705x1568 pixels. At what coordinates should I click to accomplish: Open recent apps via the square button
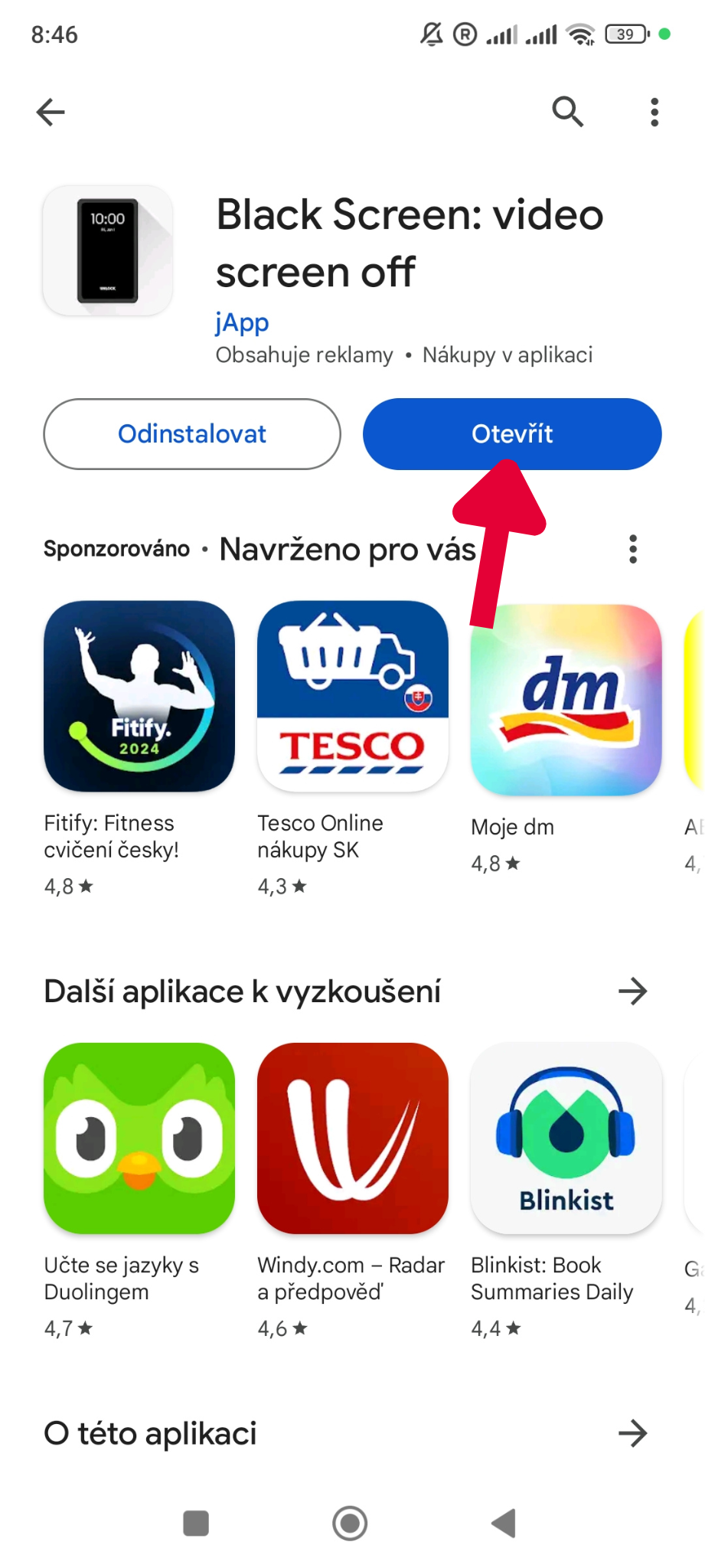pyautogui.click(x=196, y=1523)
